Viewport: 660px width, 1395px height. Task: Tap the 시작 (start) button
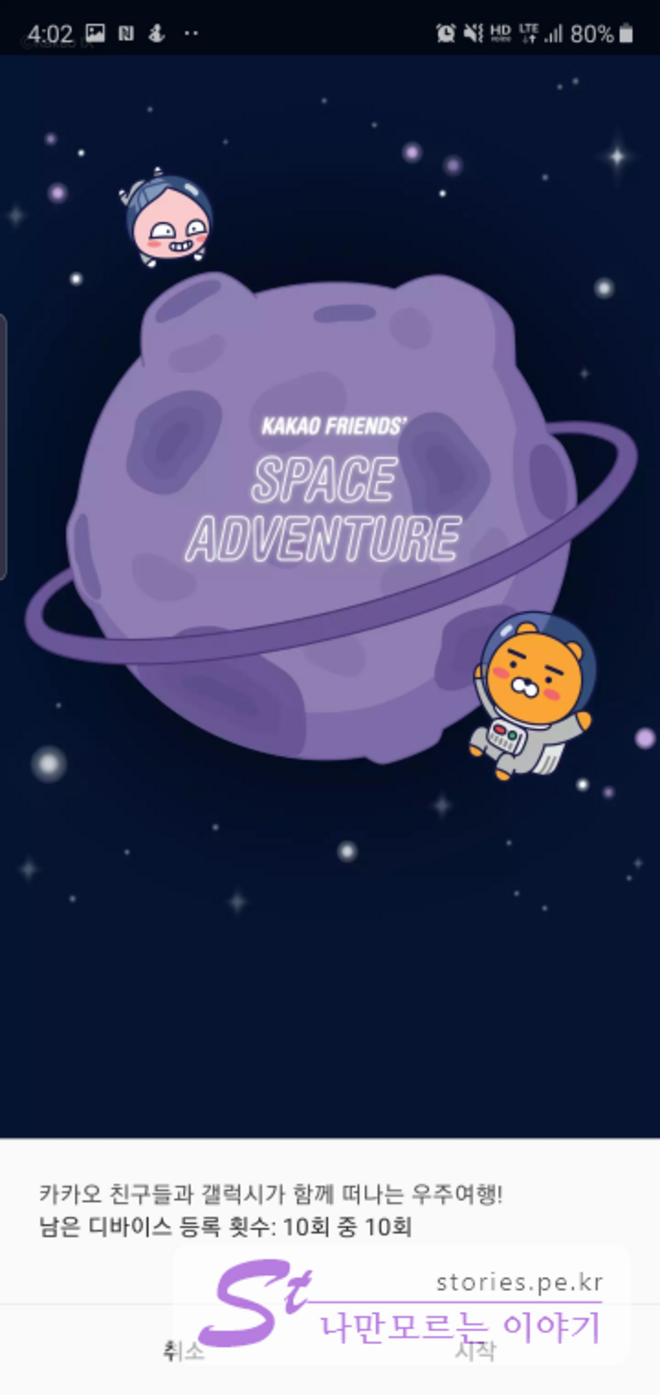(475, 1351)
